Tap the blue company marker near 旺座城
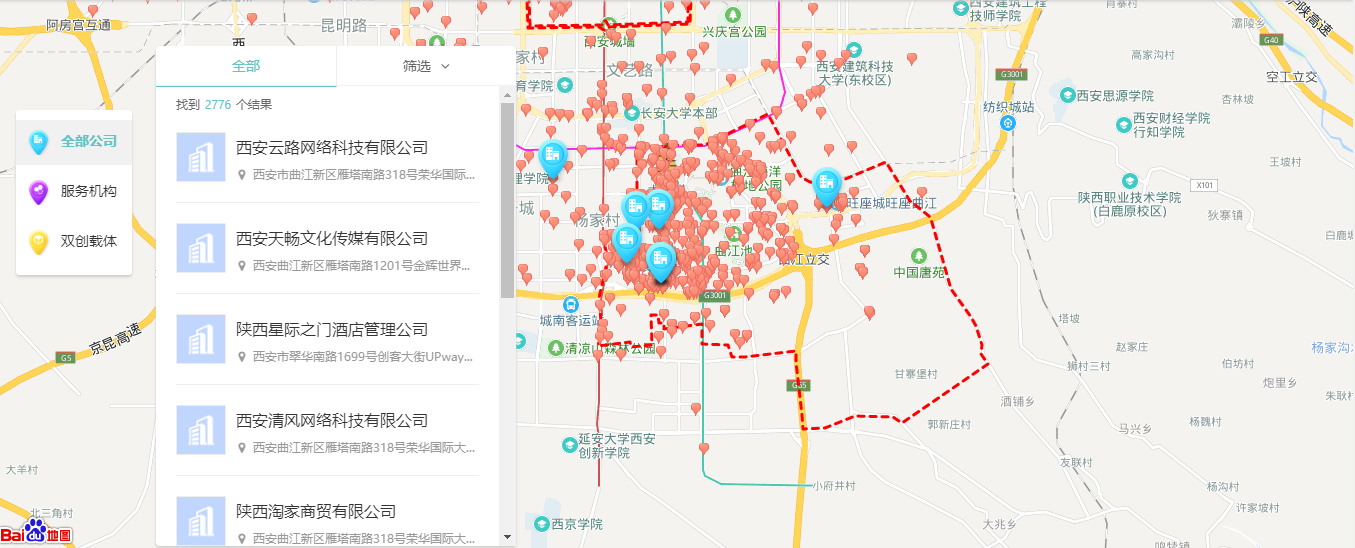The height and width of the screenshot is (548, 1355). pyautogui.click(x=826, y=185)
